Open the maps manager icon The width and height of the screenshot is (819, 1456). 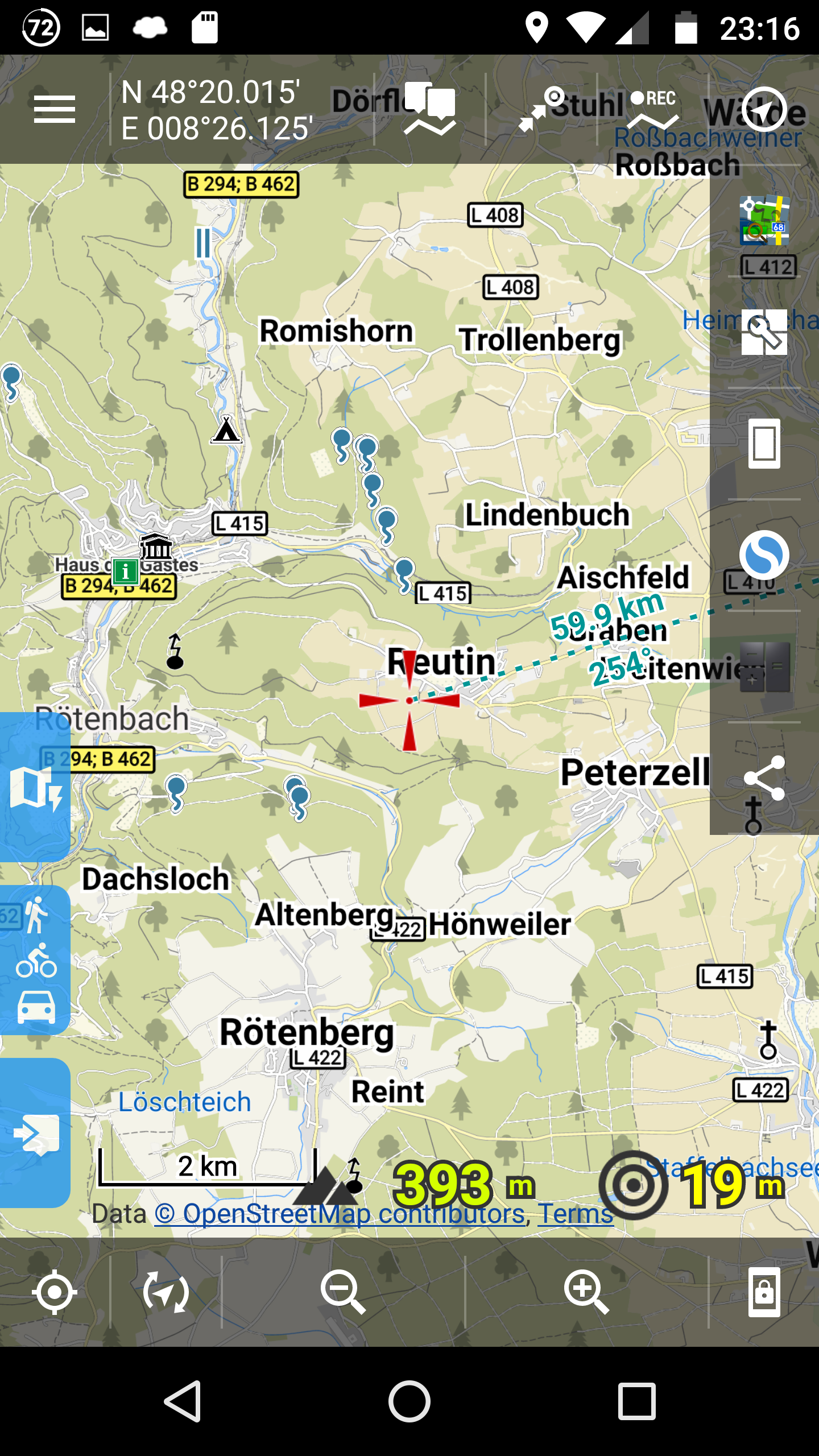pyautogui.click(x=430, y=109)
